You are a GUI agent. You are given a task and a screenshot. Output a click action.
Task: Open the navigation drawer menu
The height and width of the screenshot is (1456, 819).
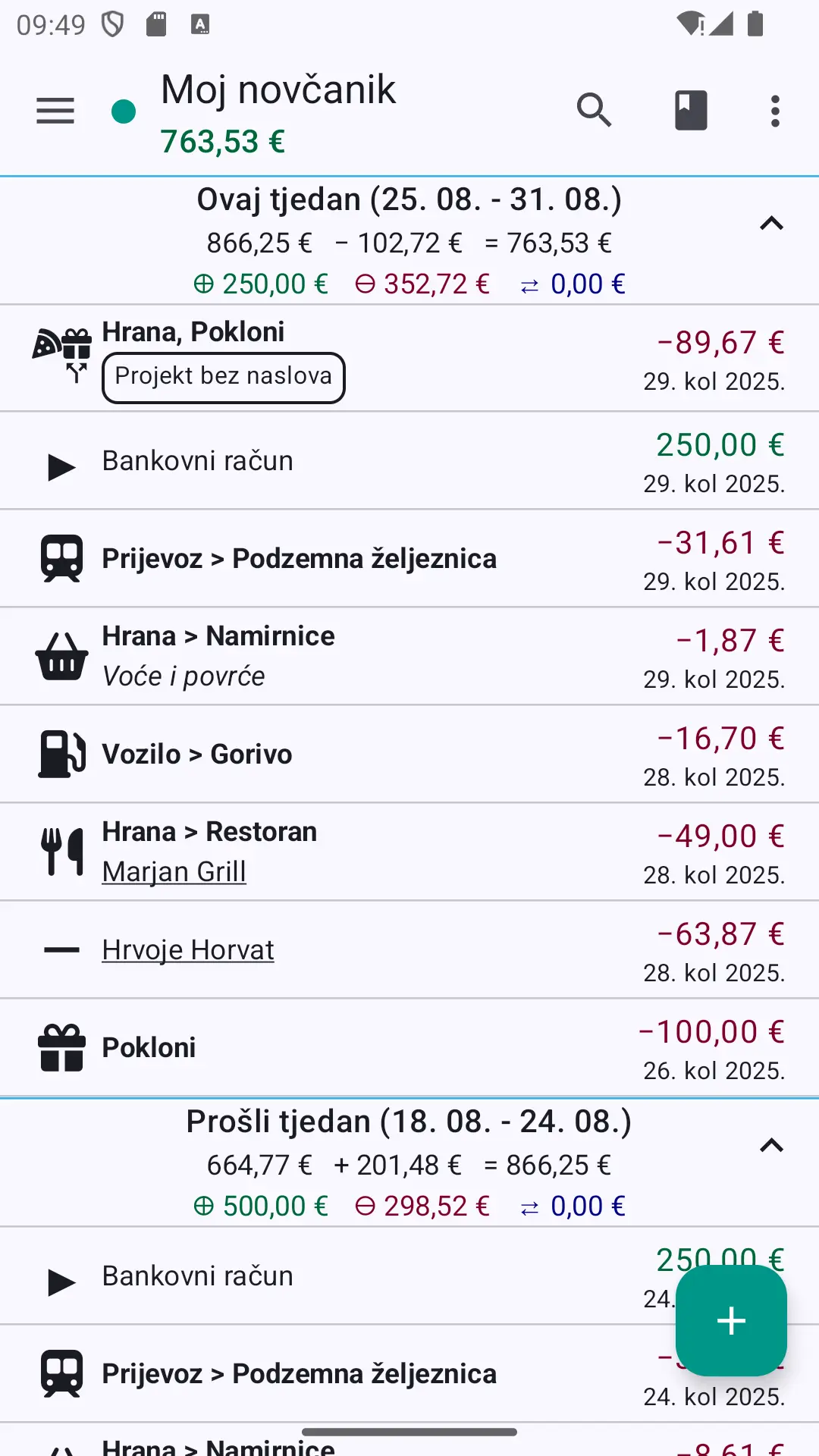tap(55, 111)
